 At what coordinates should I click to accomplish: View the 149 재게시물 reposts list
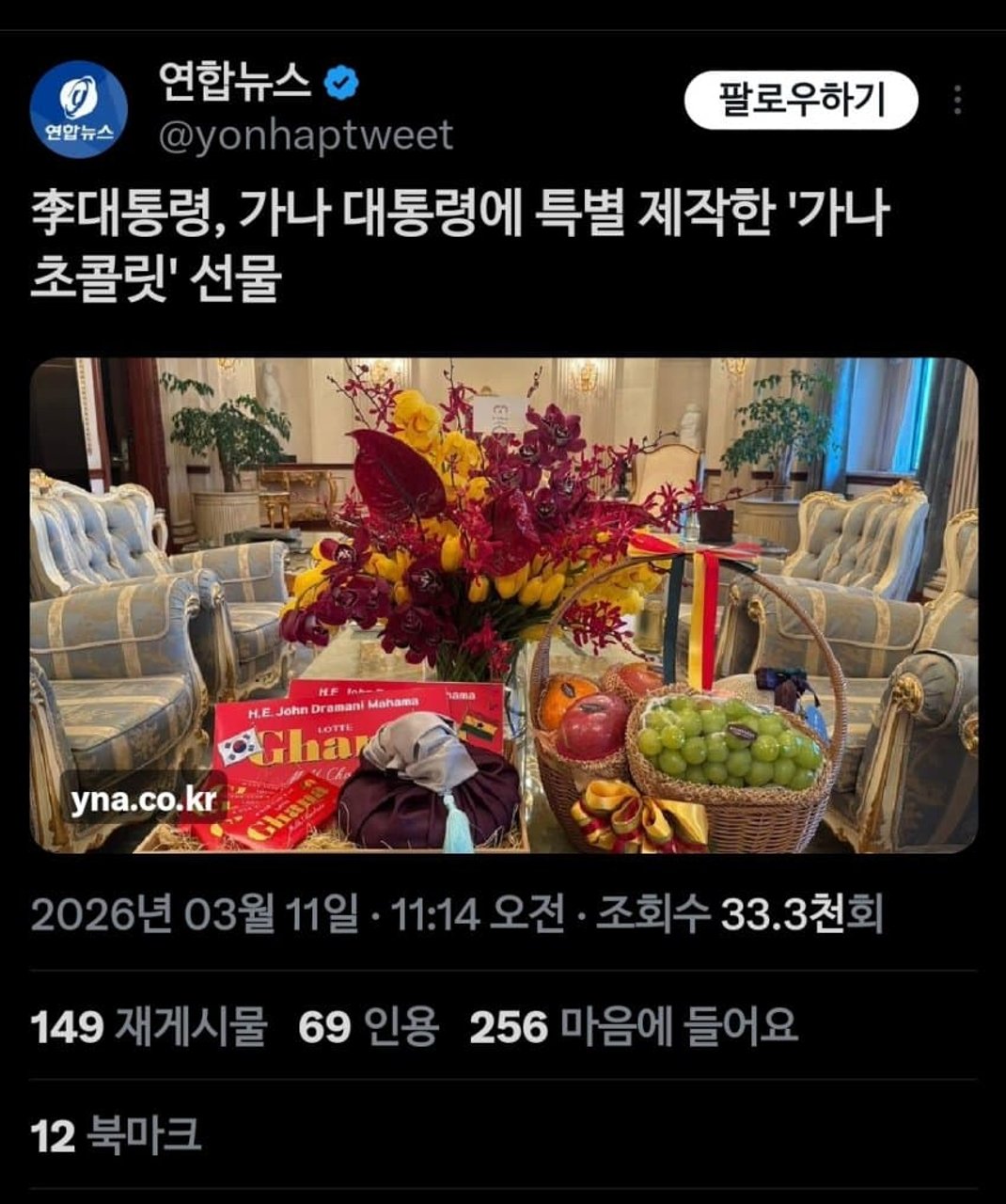(149, 1025)
